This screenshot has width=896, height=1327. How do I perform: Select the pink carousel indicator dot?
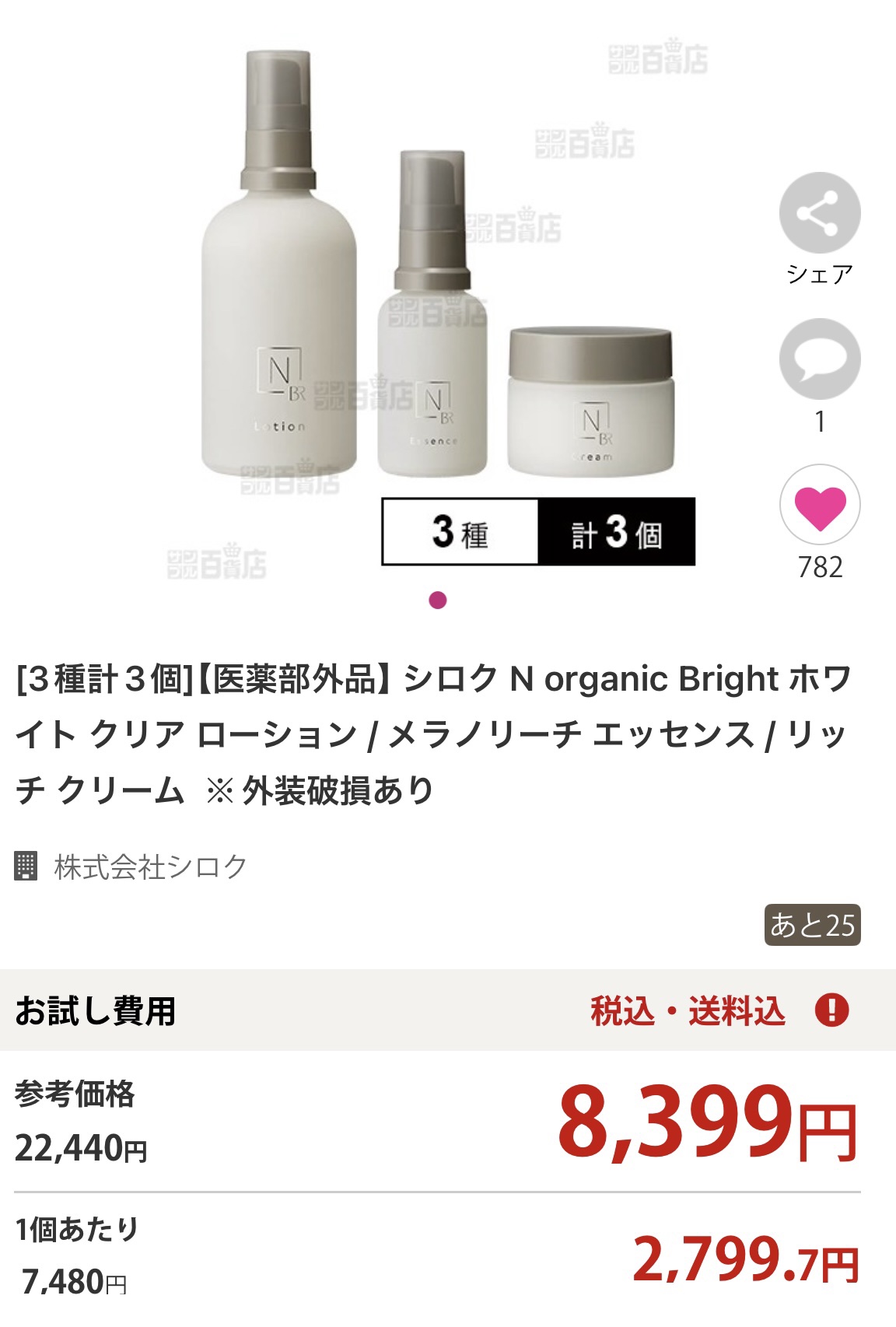pos(438,599)
